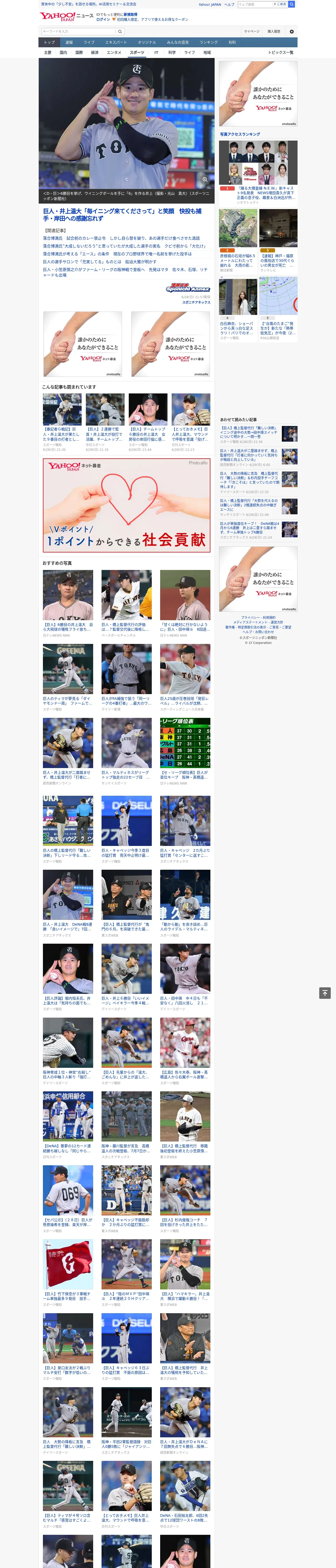Tap the back-to-top arrow button

tap(325, 993)
